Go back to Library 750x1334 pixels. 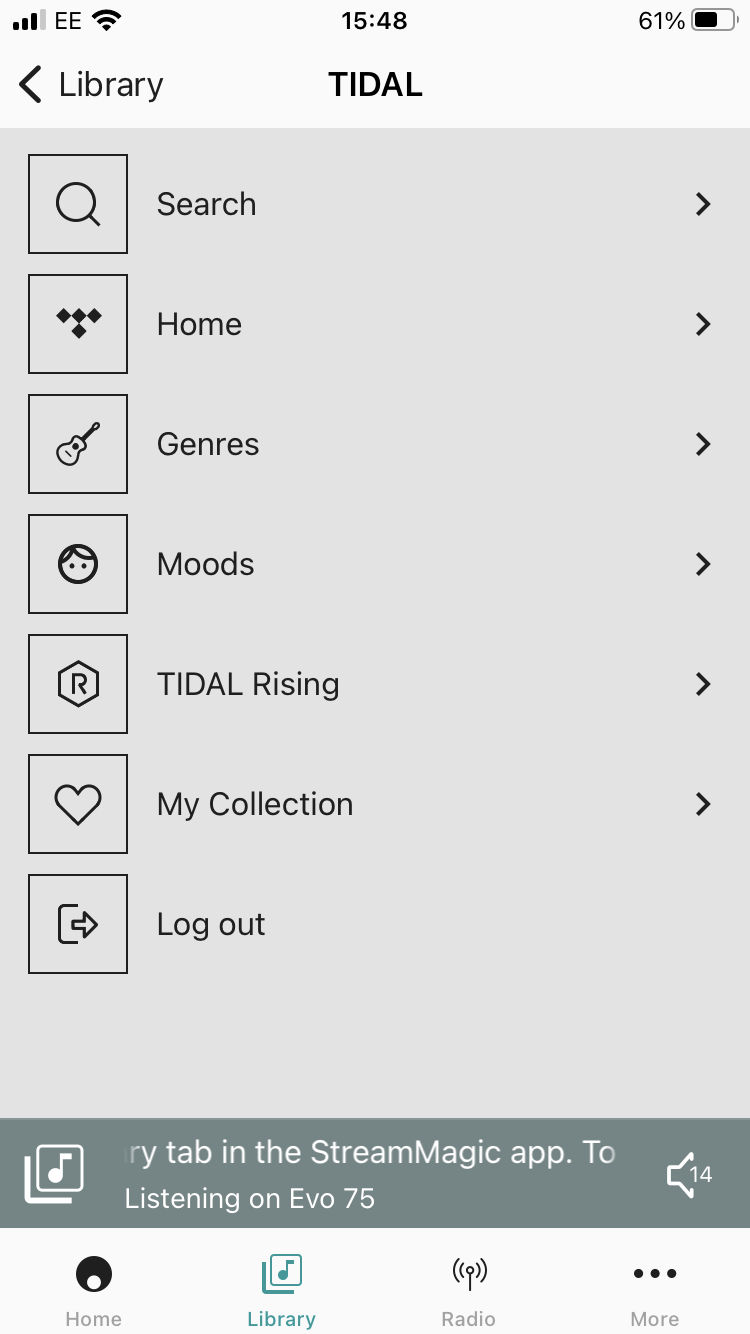pos(90,85)
